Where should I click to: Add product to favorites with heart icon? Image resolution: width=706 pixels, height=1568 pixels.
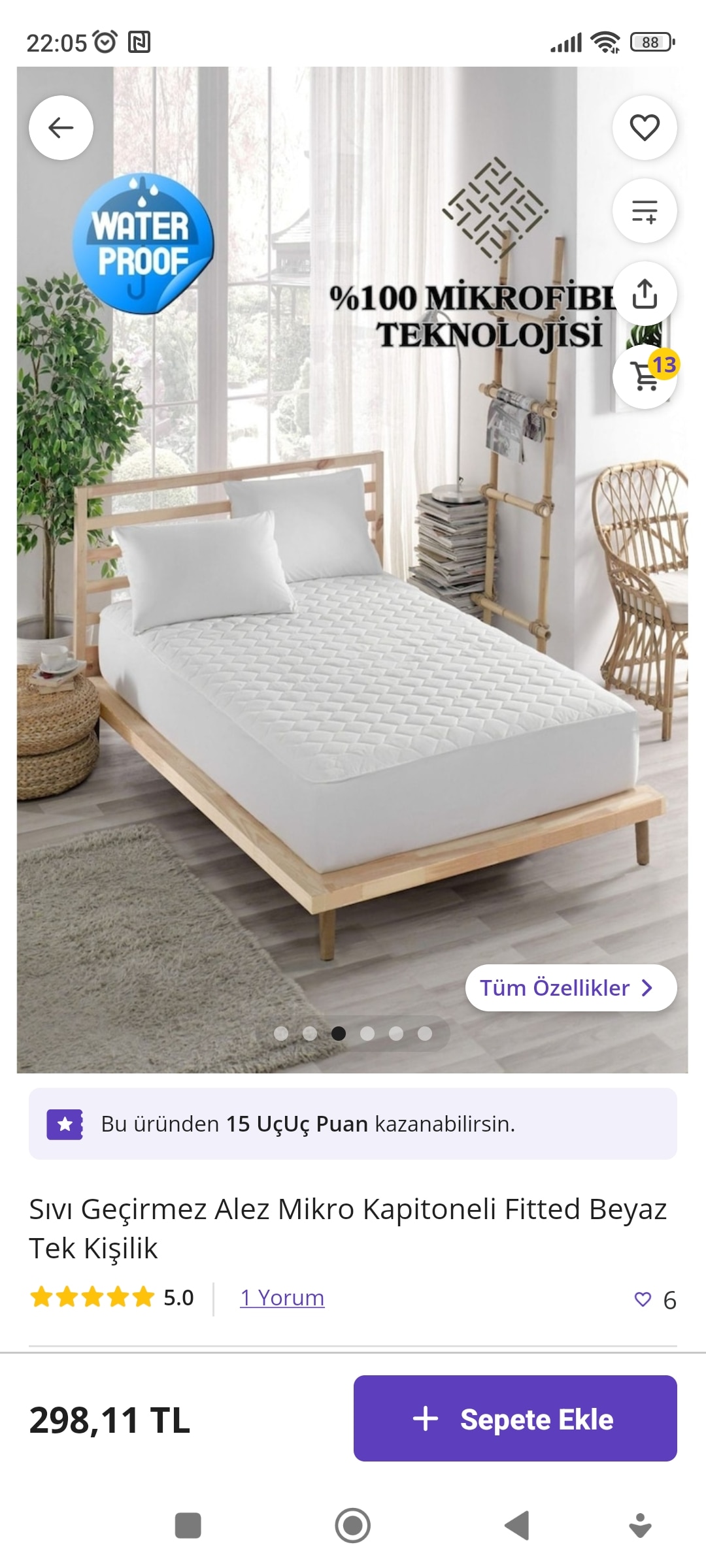[644, 127]
